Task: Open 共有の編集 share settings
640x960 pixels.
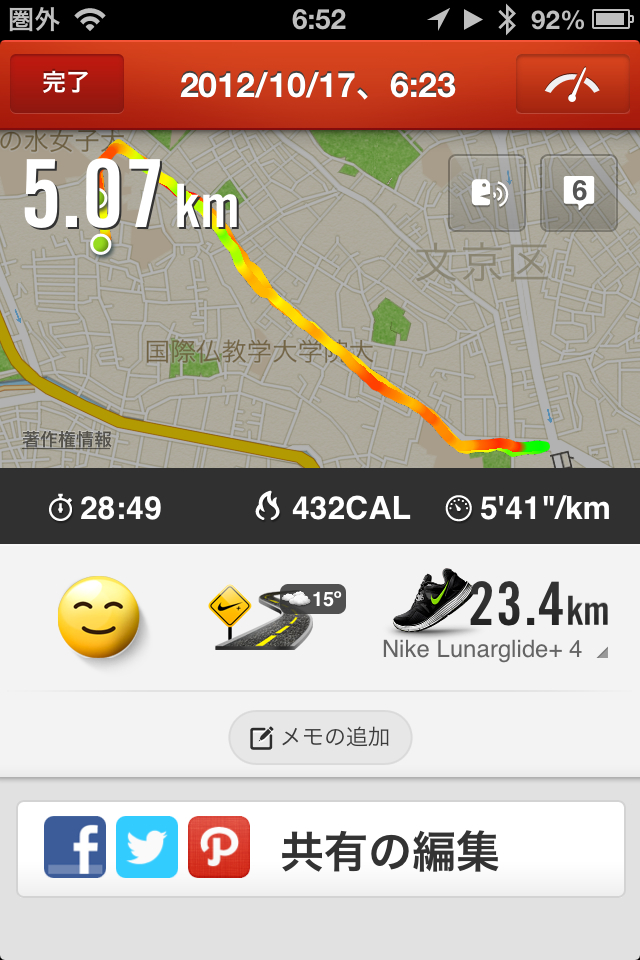Action: tap(390, 852)
